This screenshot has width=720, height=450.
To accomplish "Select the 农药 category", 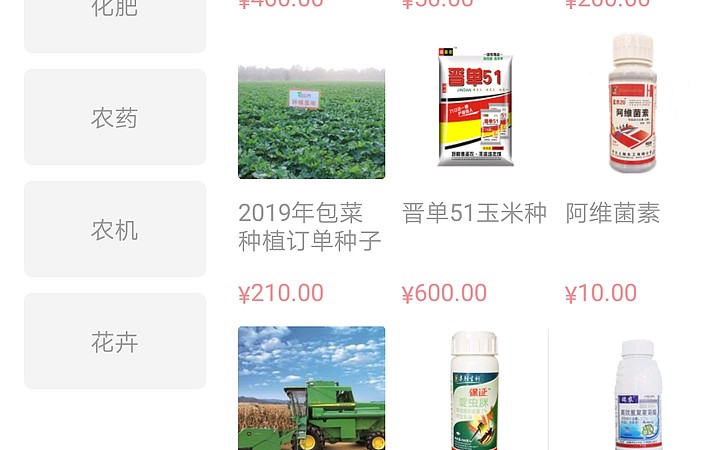I will point(115,118).
